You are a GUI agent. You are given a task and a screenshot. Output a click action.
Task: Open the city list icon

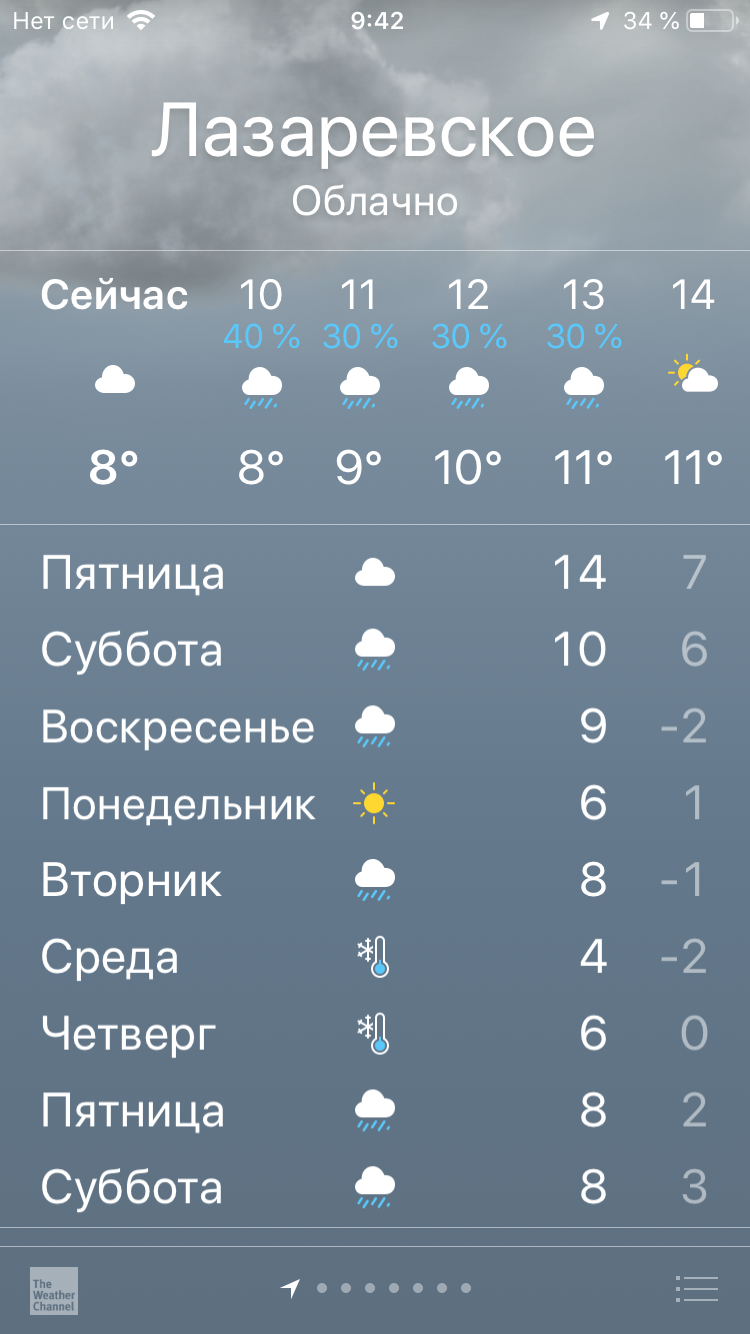pyautogui.click(x=696, y=1289)
